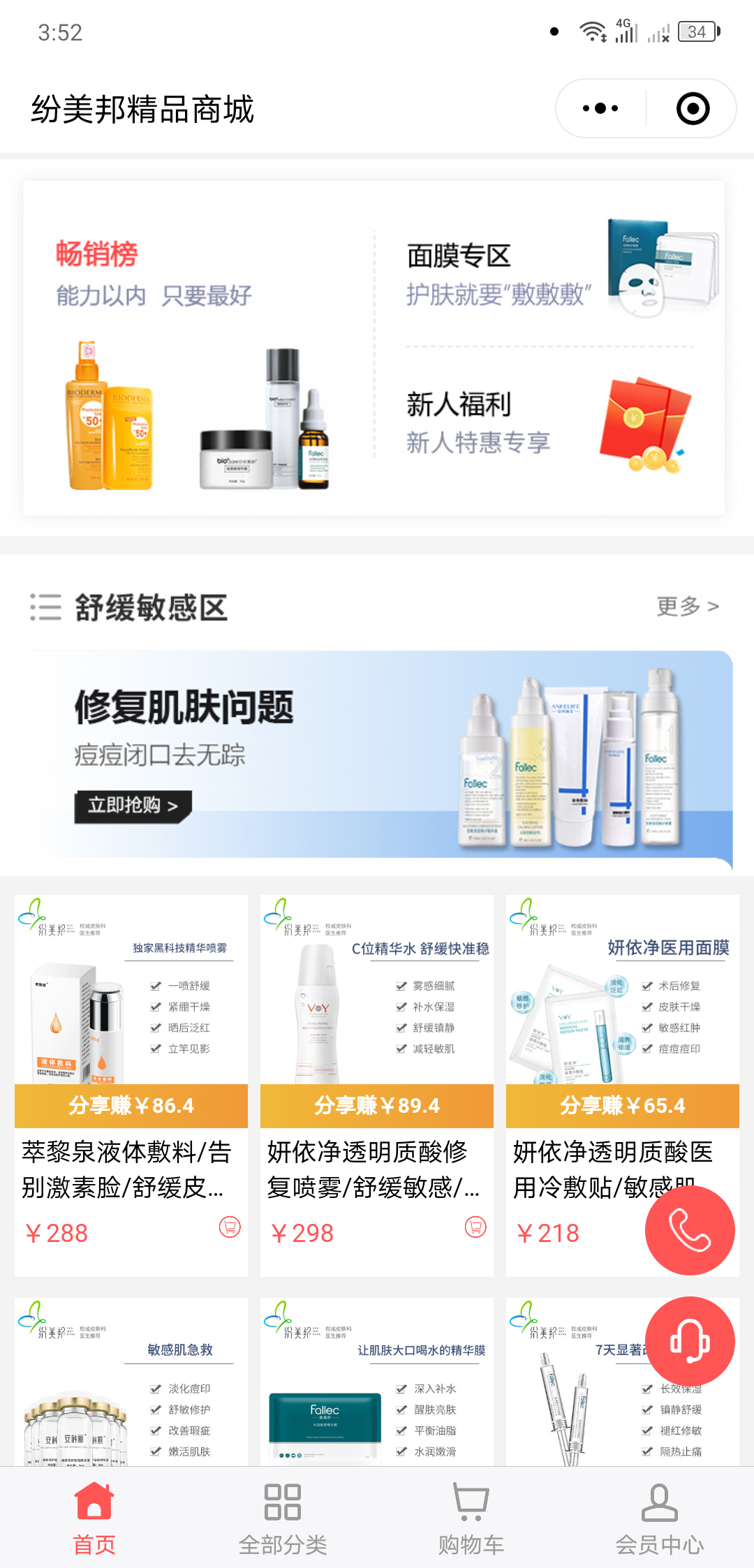Open the 让肌肤大口喝水的精华膜 product card

[x=377, y=1382]
